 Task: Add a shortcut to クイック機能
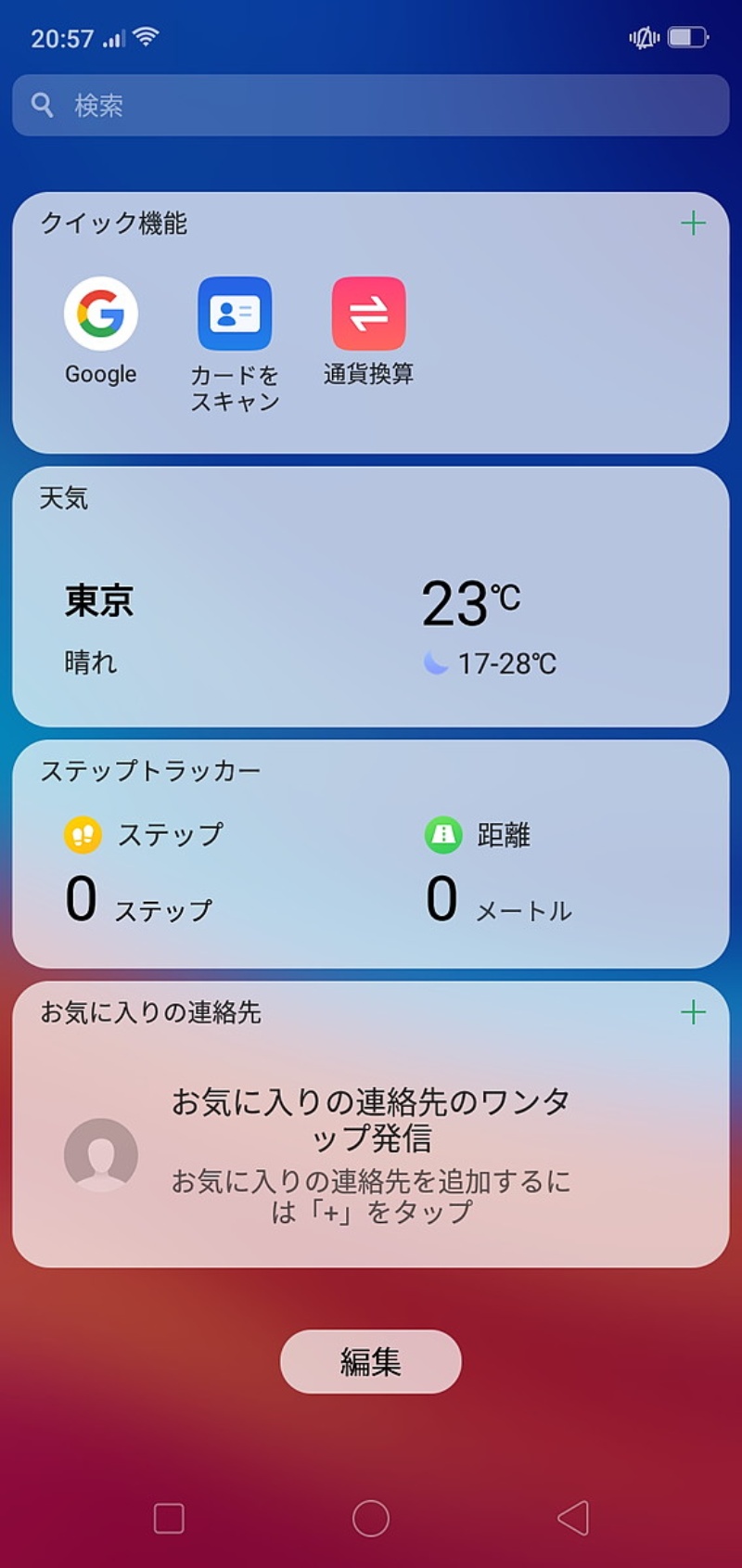point(693,223)
